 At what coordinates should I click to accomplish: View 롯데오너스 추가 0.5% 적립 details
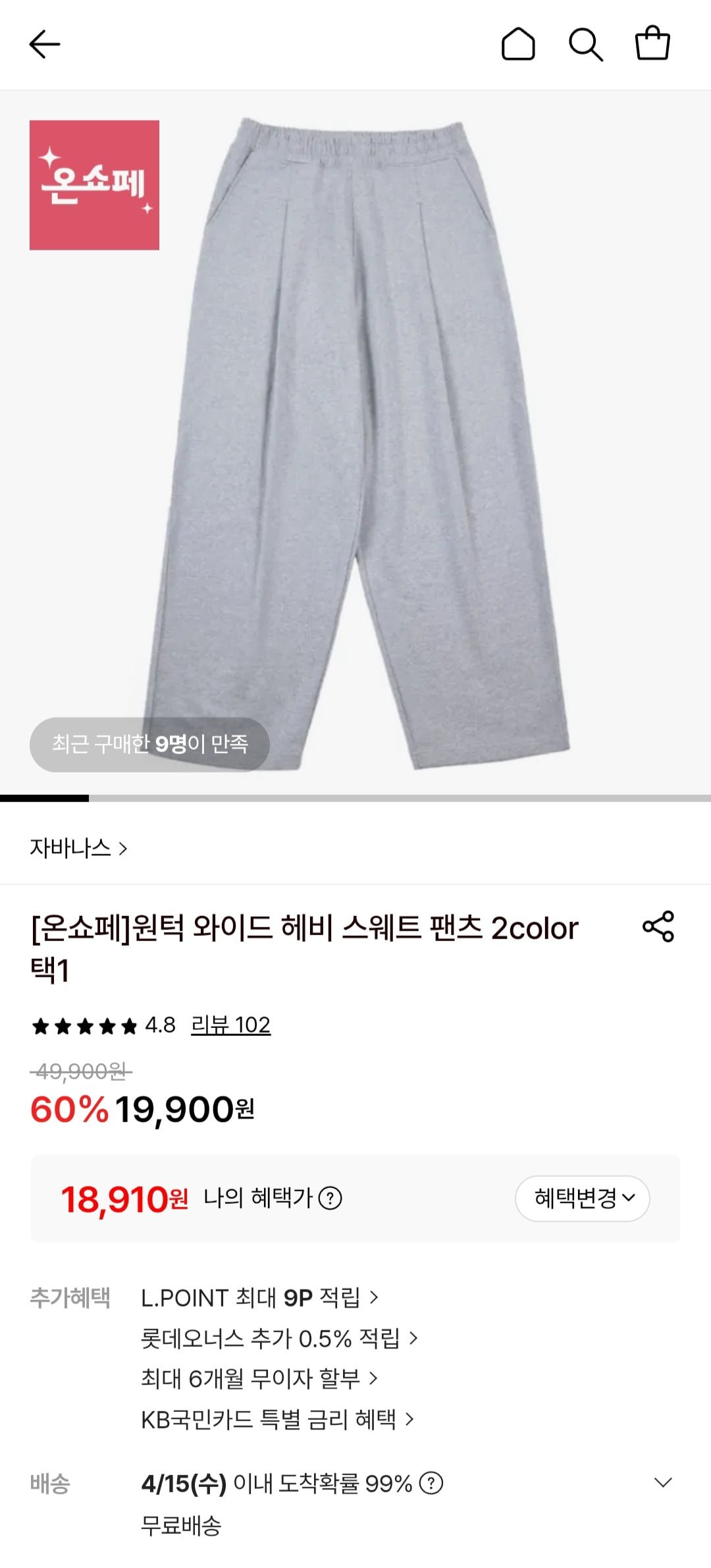(x=279, y=1338)
